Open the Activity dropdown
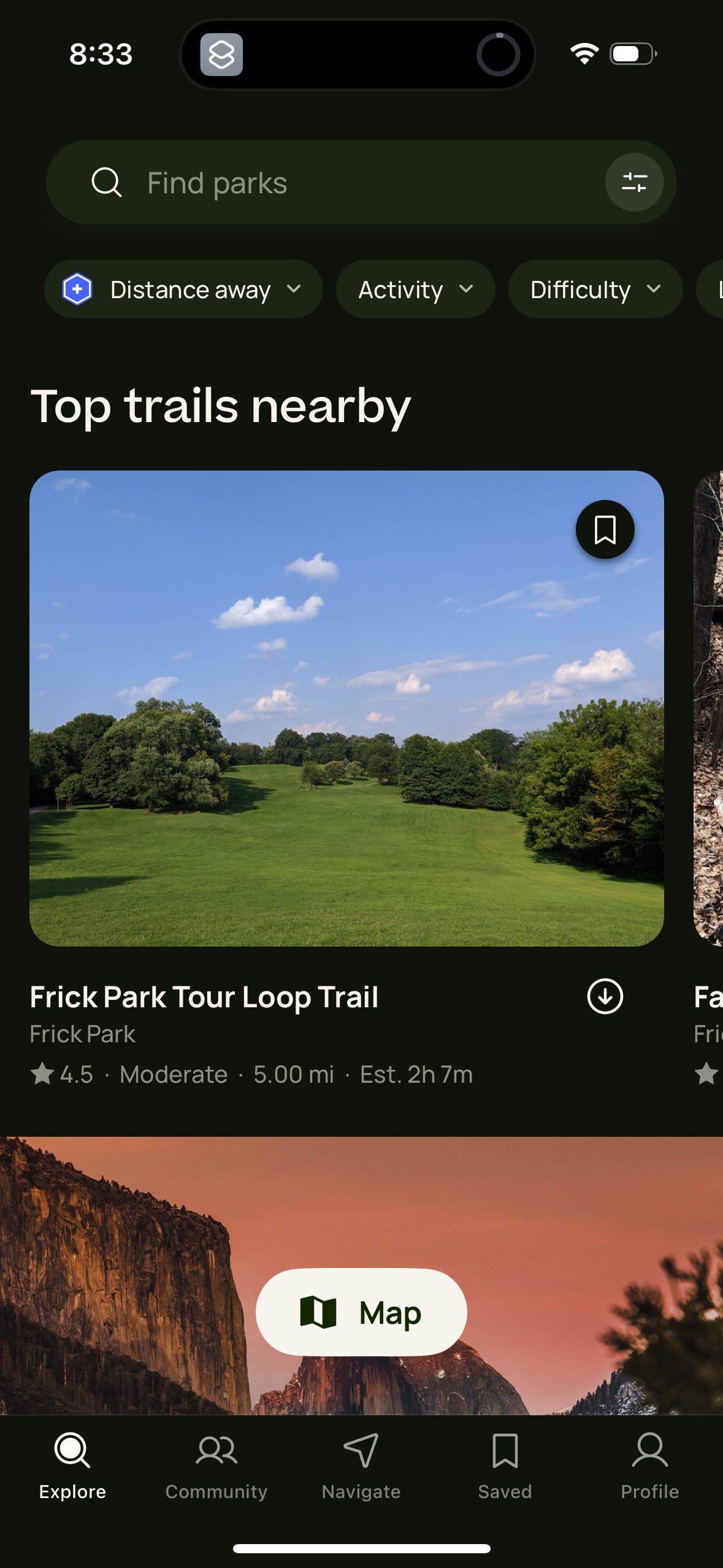This screenshot has height=1568, width=723. (415, 288)
